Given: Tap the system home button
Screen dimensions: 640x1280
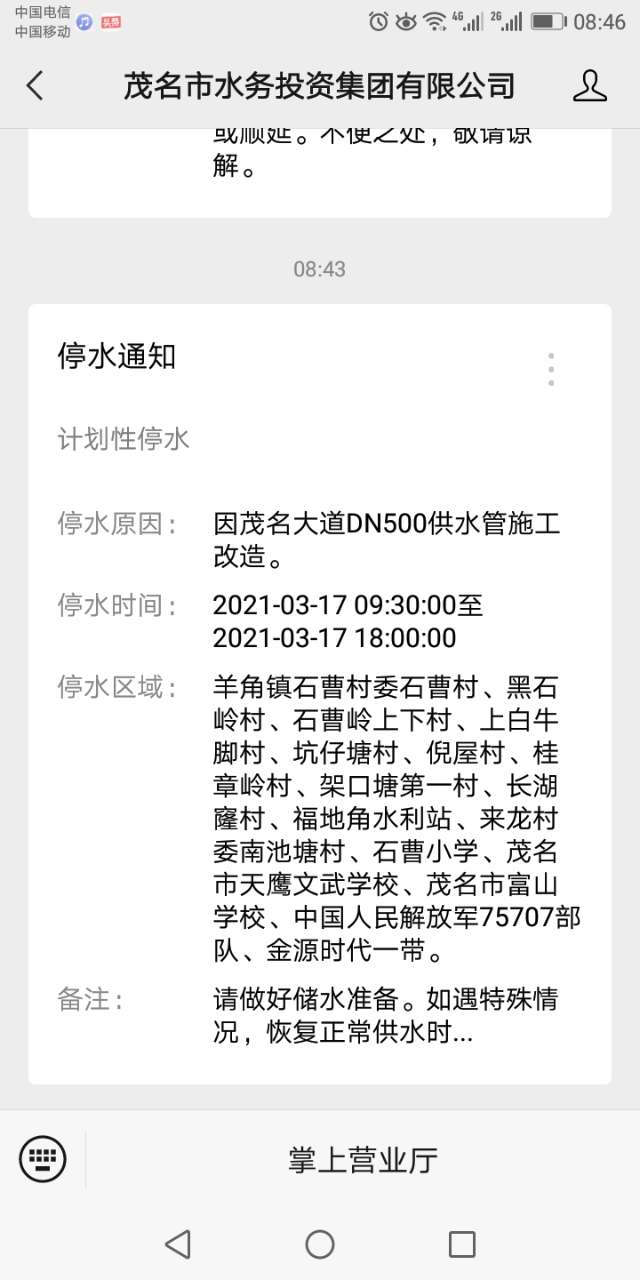Looking at the screenshot, I should point(320,1244).
